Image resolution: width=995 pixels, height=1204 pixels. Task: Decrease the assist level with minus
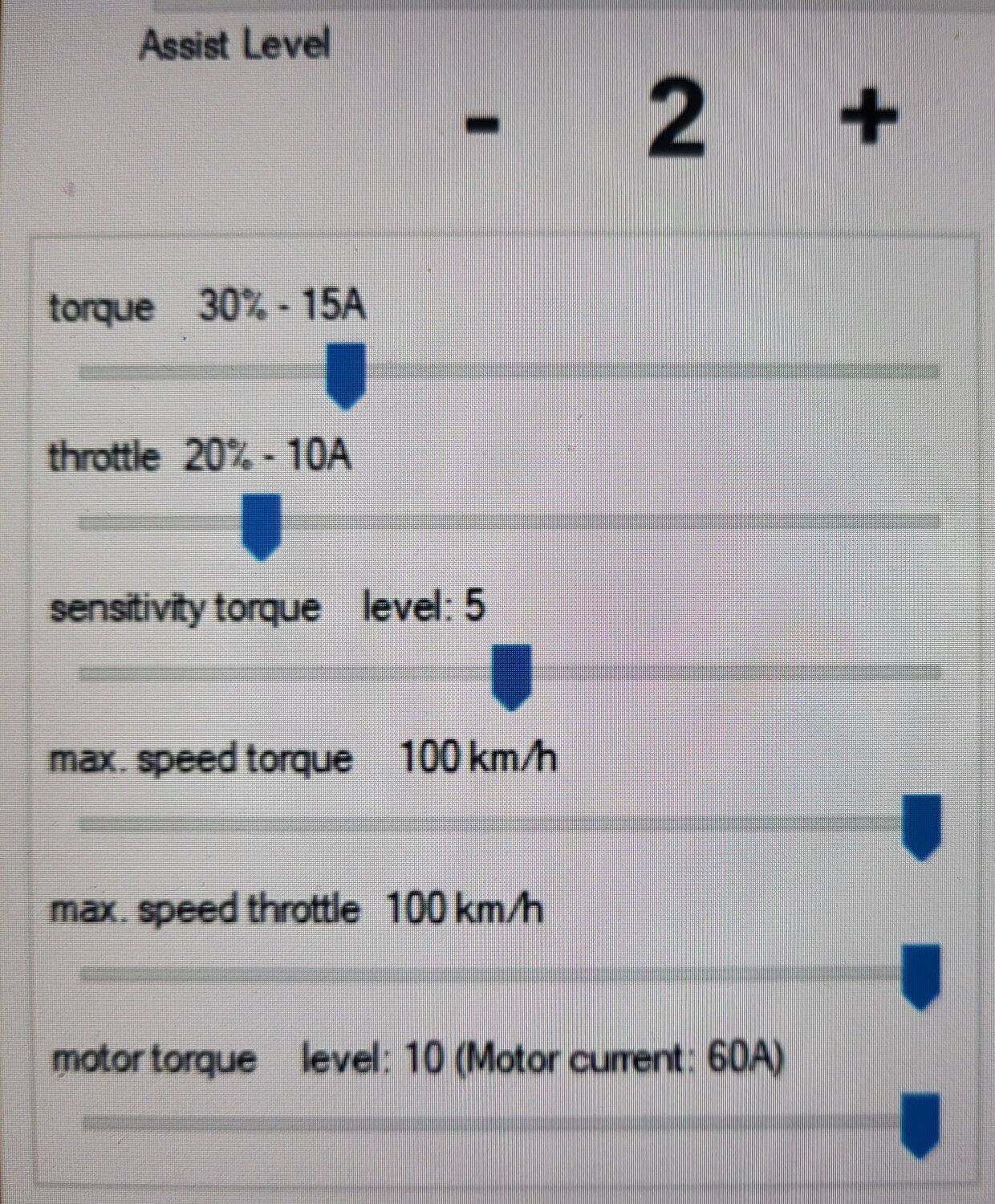(482, 124)
